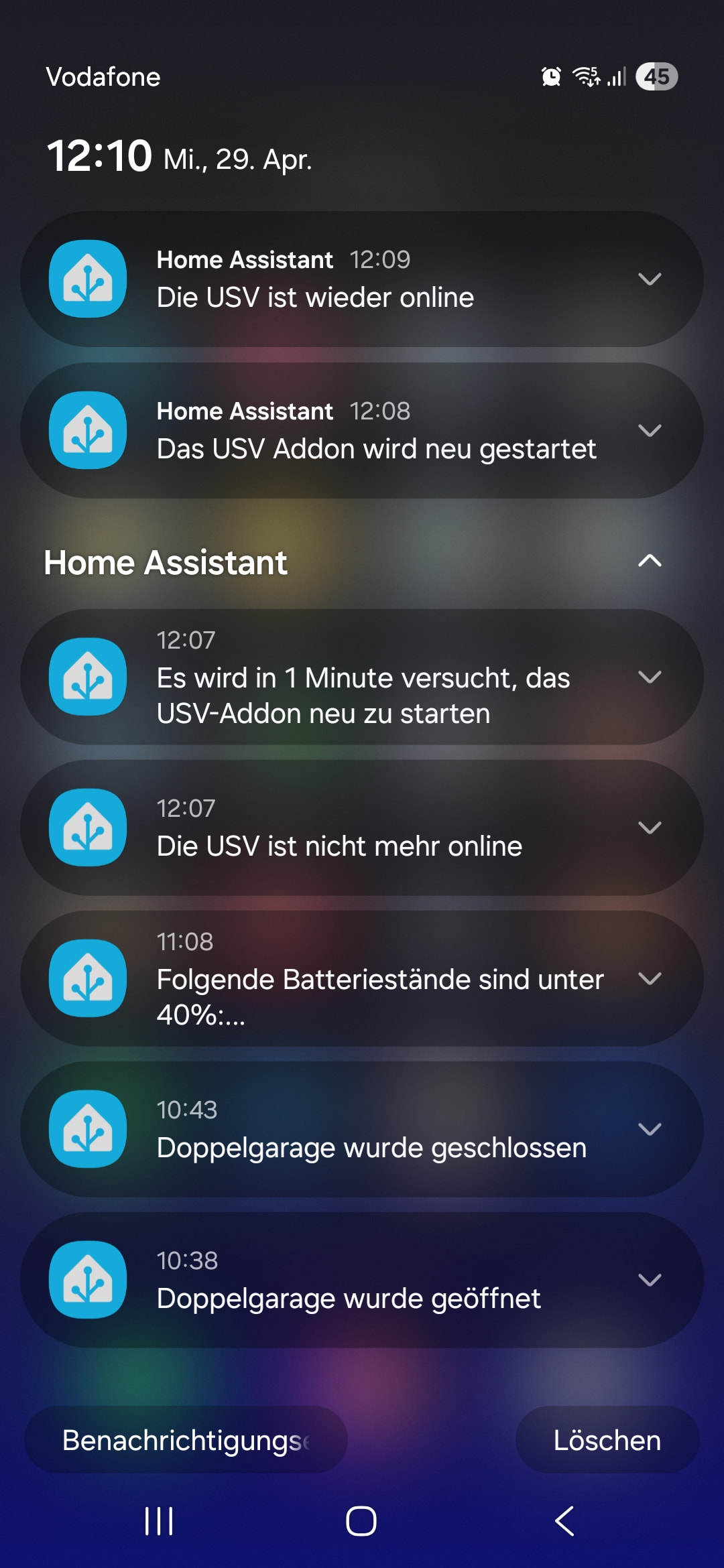Open the Benachrichtigungseinstellungen button
This screenshot has height=1568, width=724.
[x=186, y=1440]
